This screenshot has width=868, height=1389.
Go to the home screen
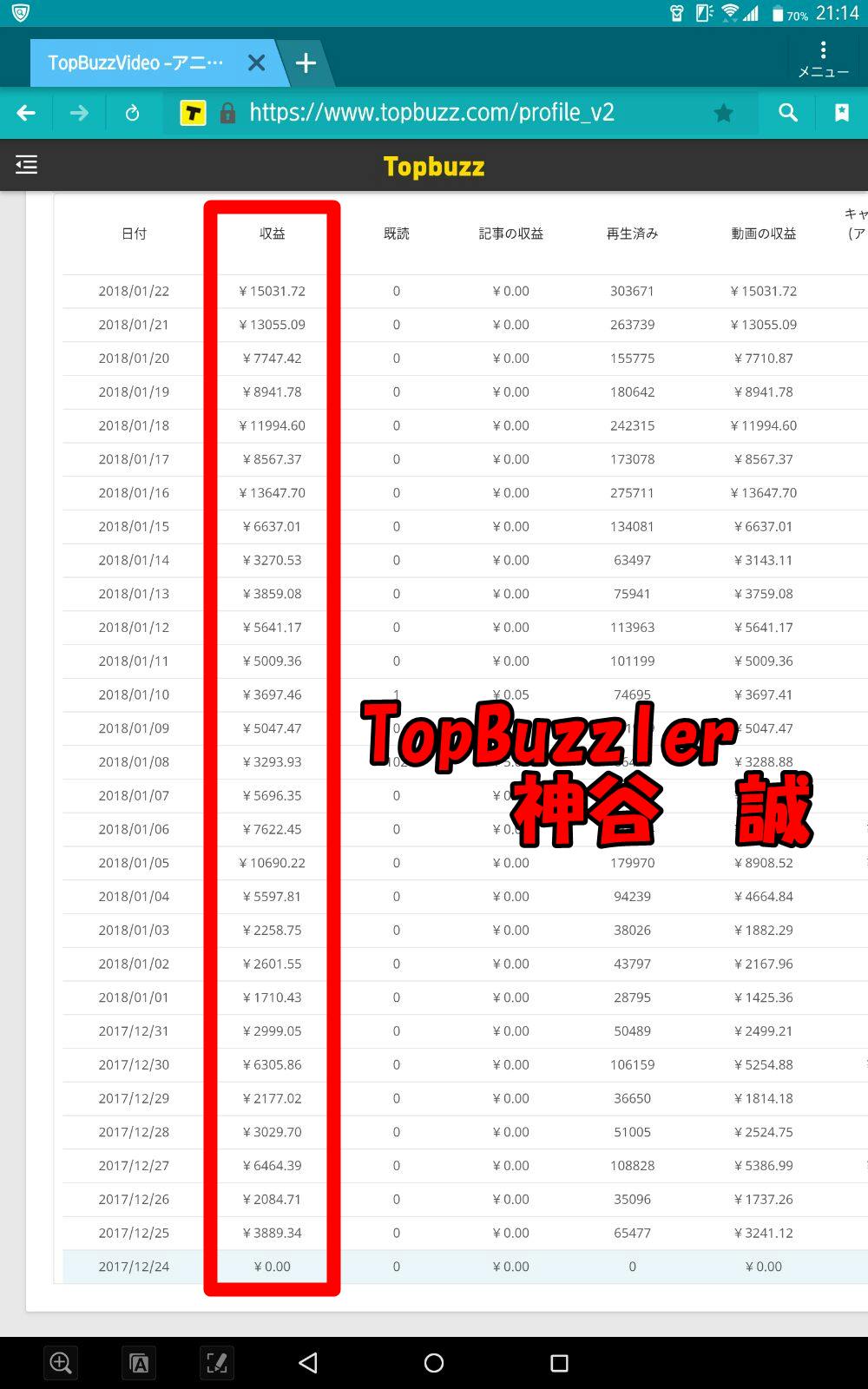click(434, 1363)
